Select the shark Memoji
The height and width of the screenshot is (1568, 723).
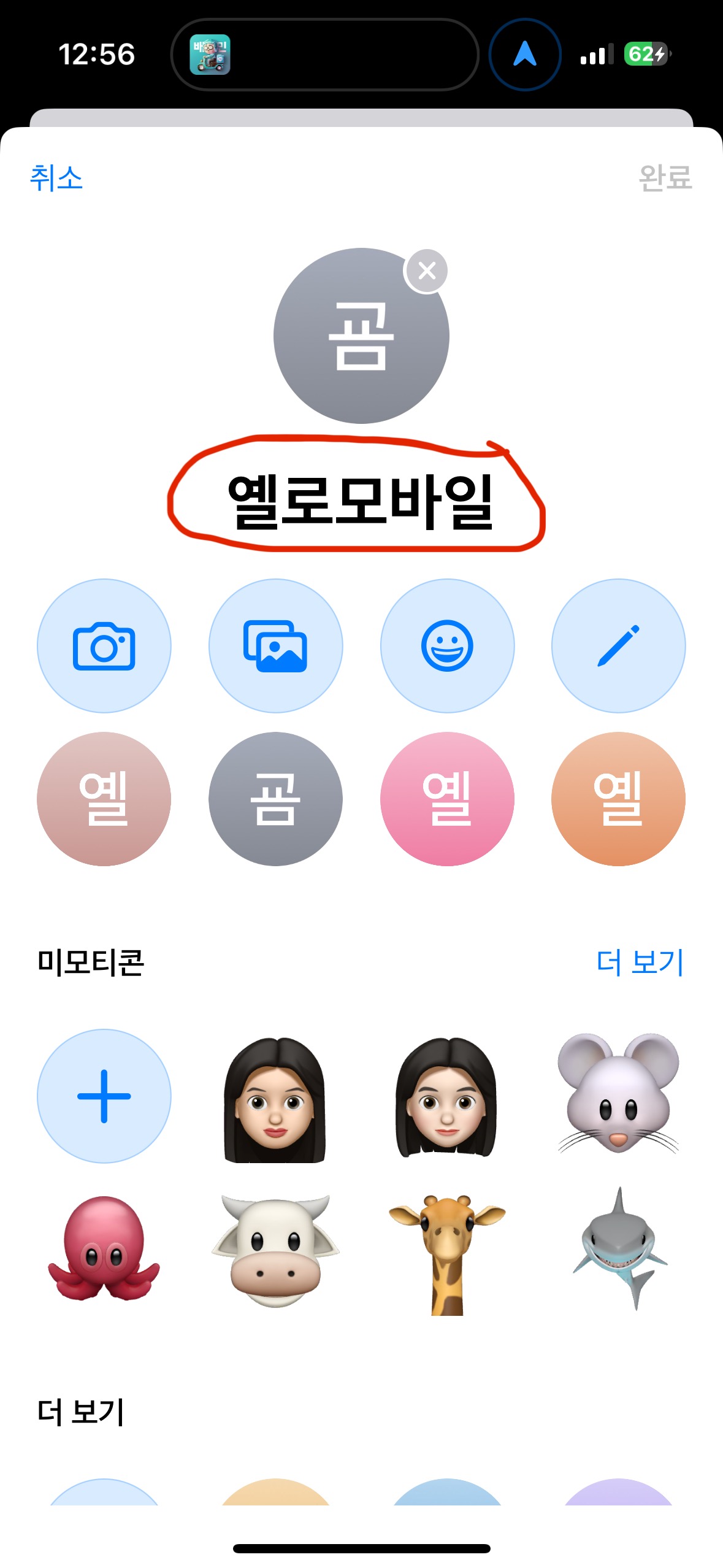coord(619,1248)
